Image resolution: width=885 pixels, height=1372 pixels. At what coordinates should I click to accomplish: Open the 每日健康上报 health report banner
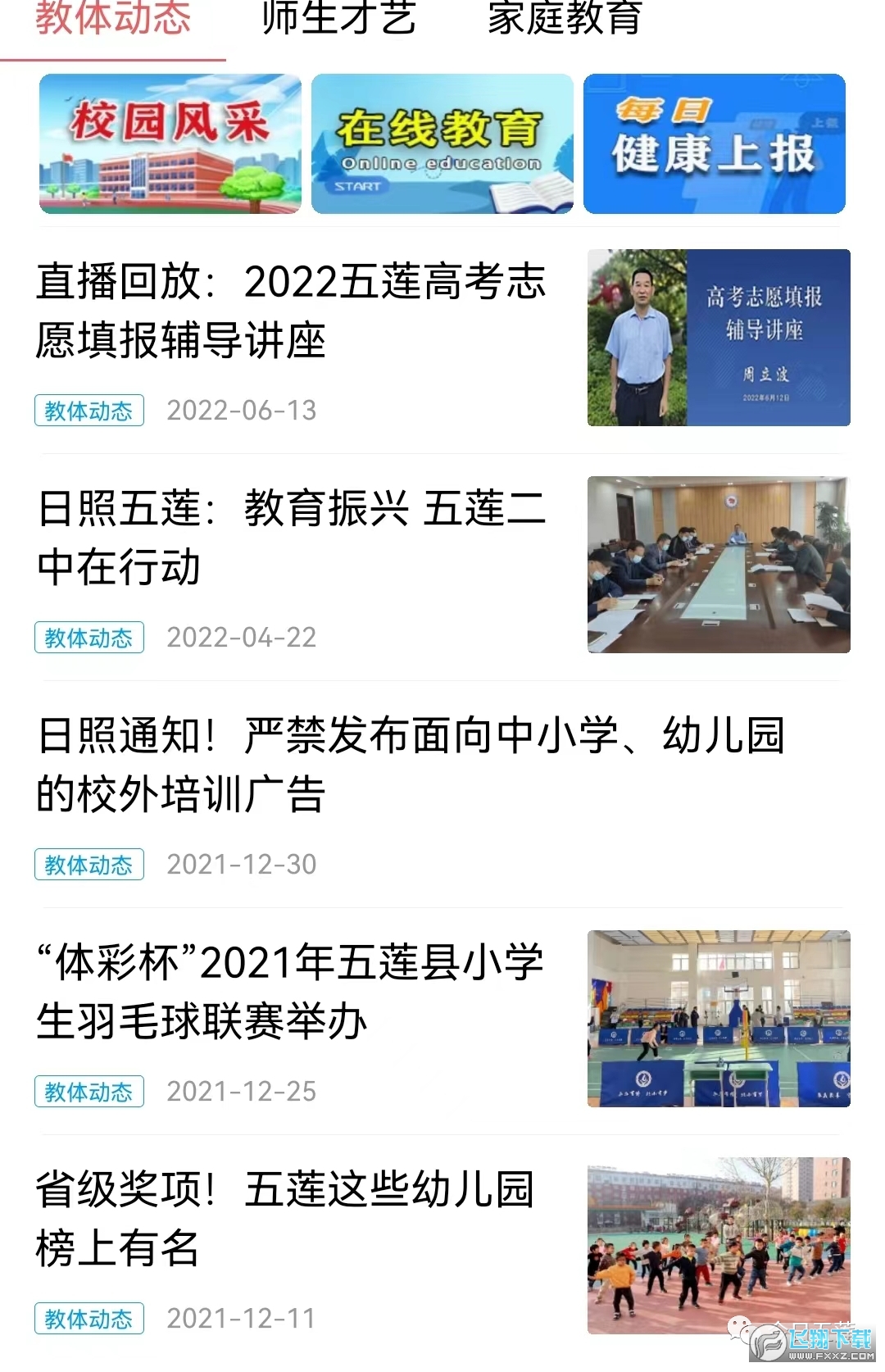[x=713, y=143]
